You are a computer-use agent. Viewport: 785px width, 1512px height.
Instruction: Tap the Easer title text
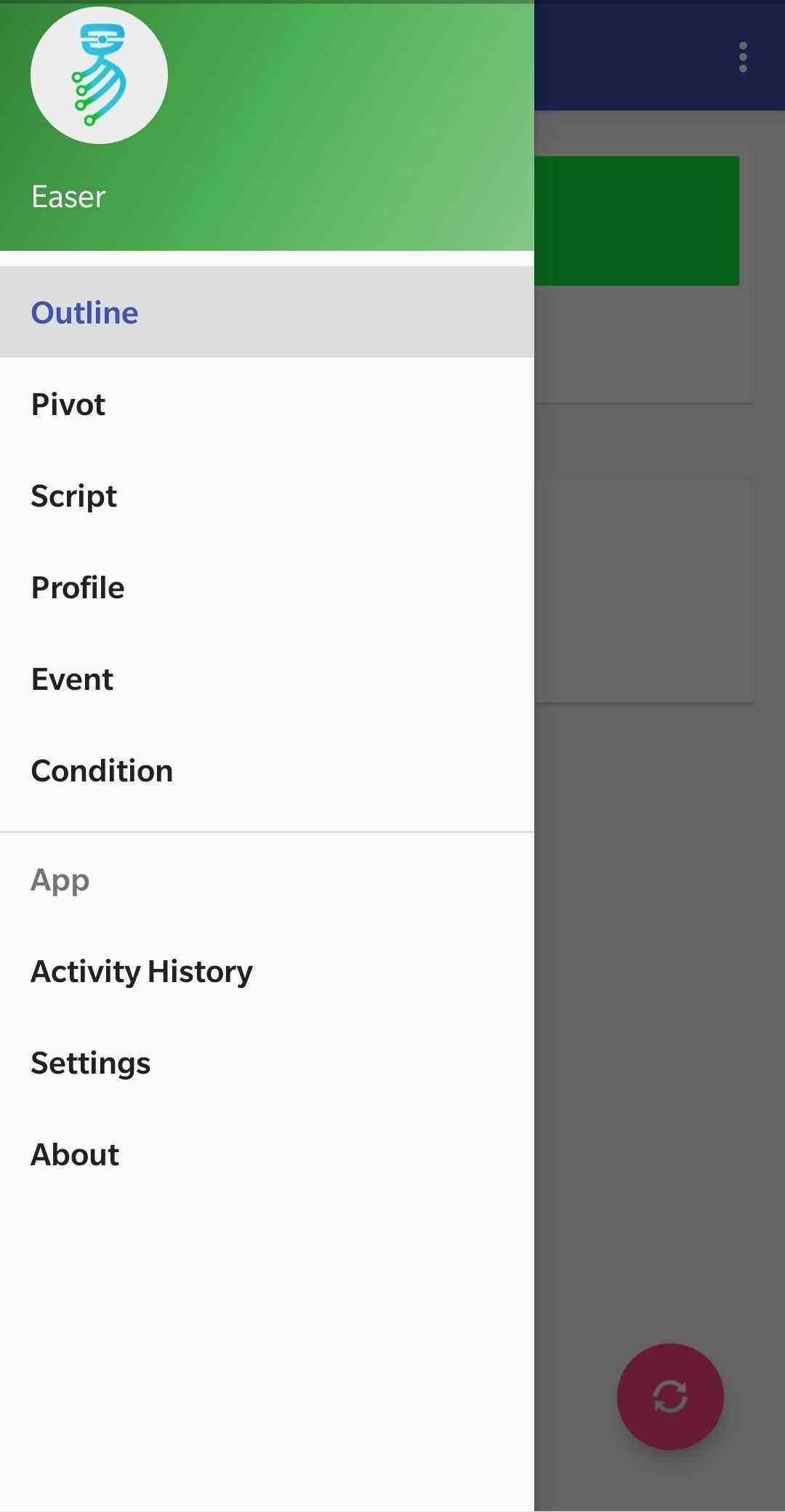point(68,196)
